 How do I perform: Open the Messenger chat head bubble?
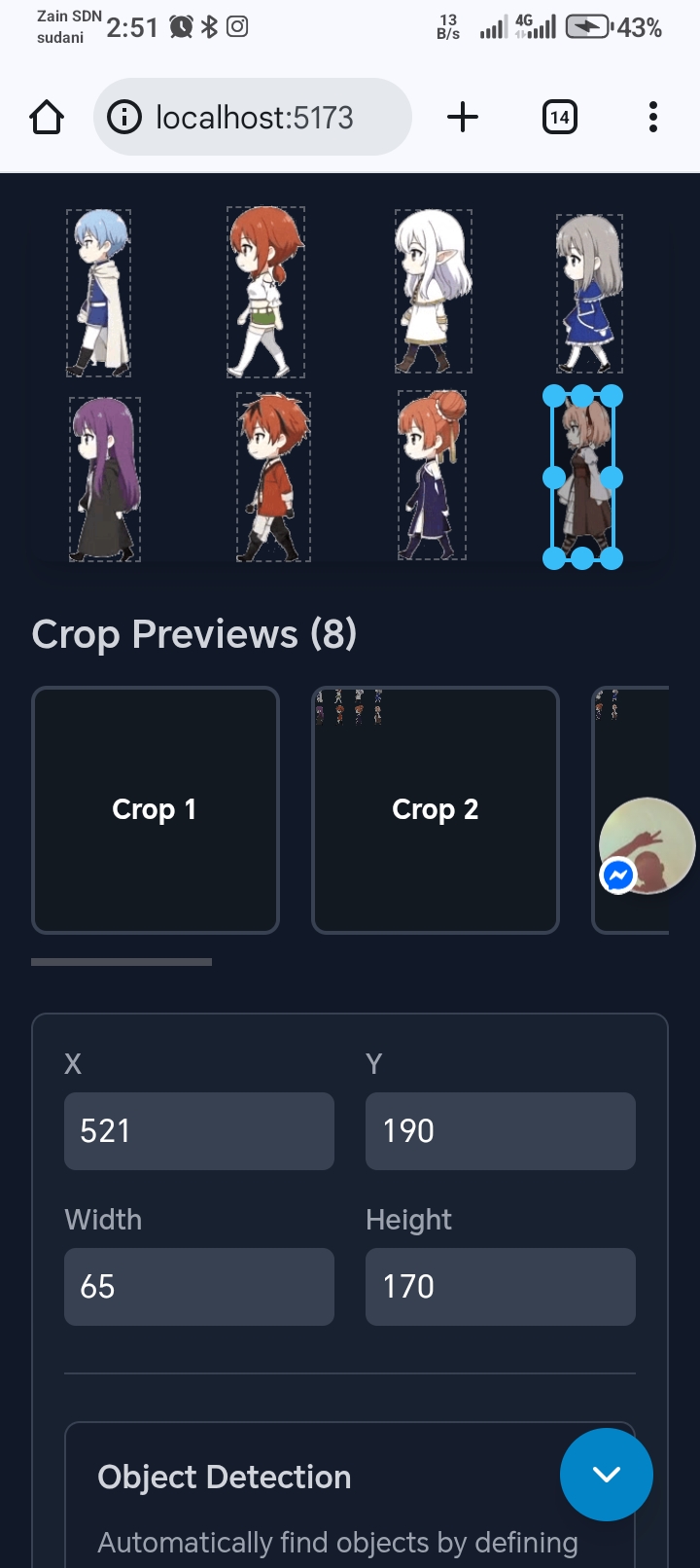[x=646, y=845]
